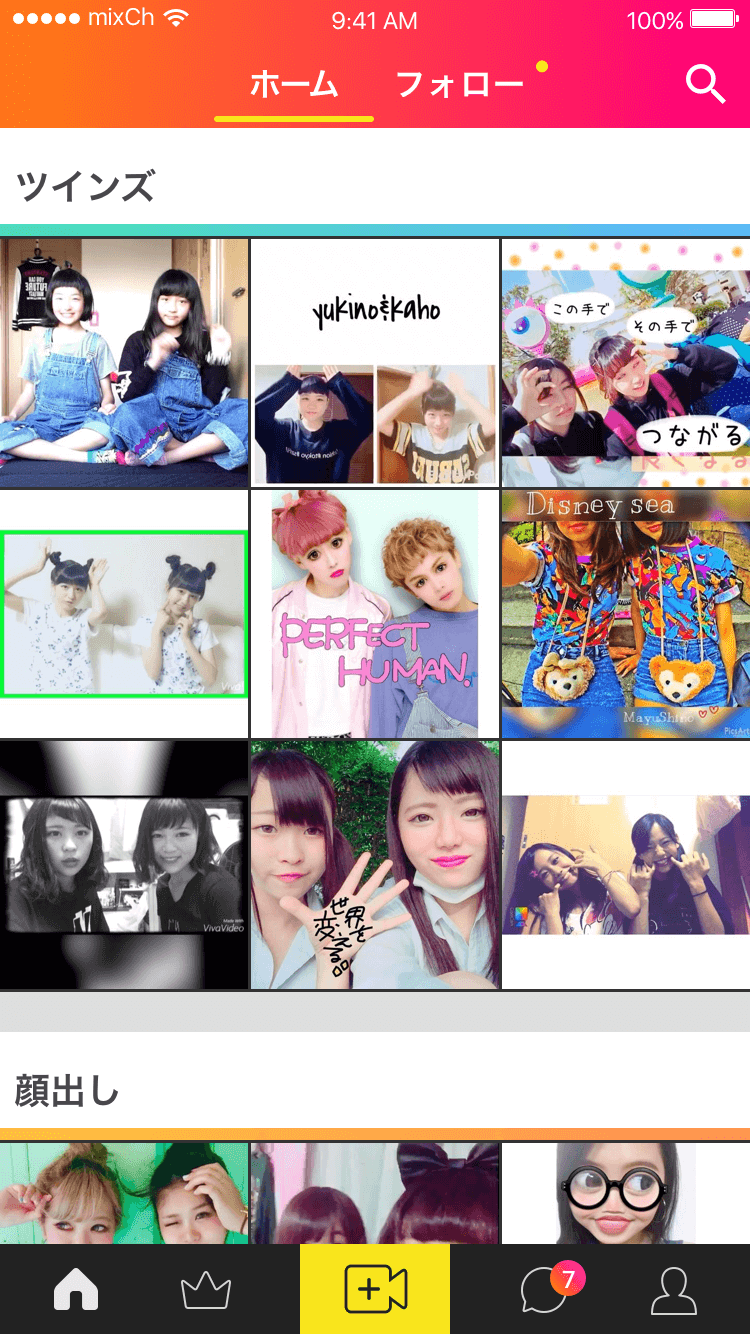Tap the home icon in bottom bar

pyautogui.click(x=76, y=1290)
